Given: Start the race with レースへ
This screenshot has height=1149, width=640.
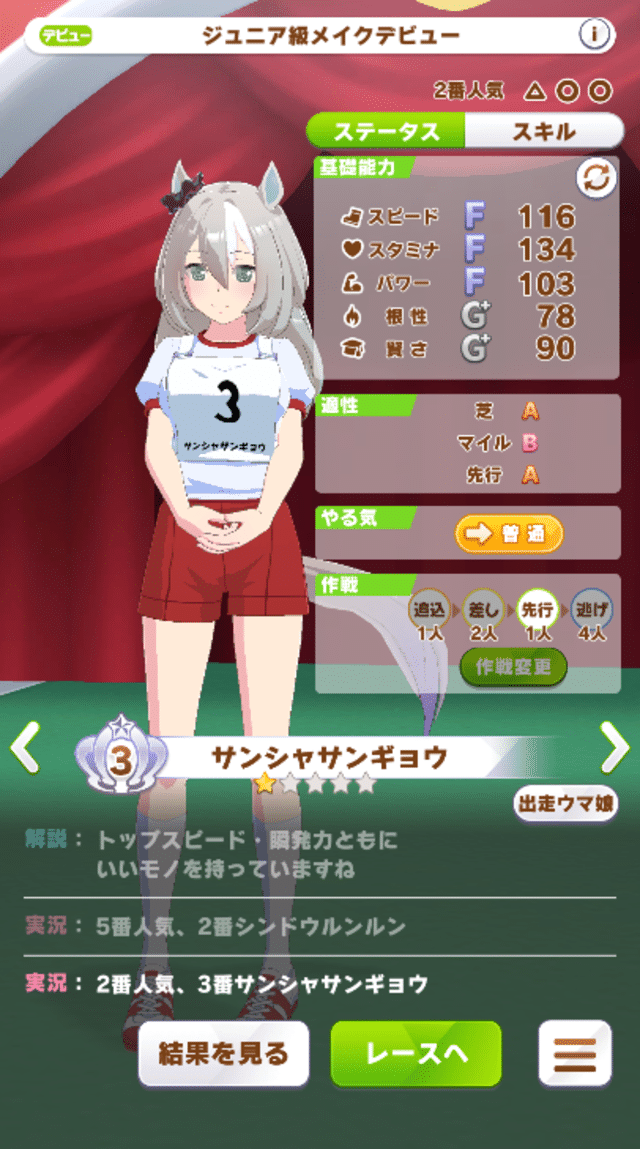Looking at the screenshot, I should pyautogui.click(x=416, y=1053).
